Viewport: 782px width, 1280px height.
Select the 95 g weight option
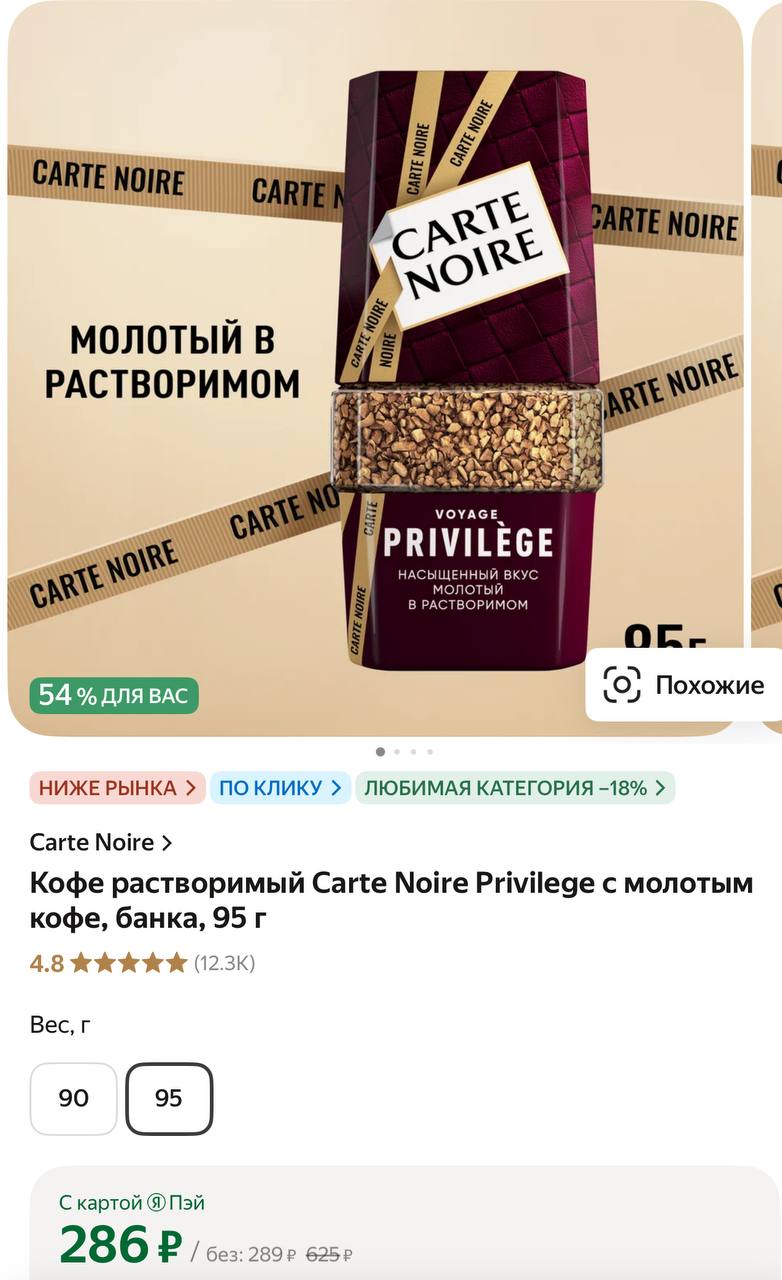[x=169, y=1098]
